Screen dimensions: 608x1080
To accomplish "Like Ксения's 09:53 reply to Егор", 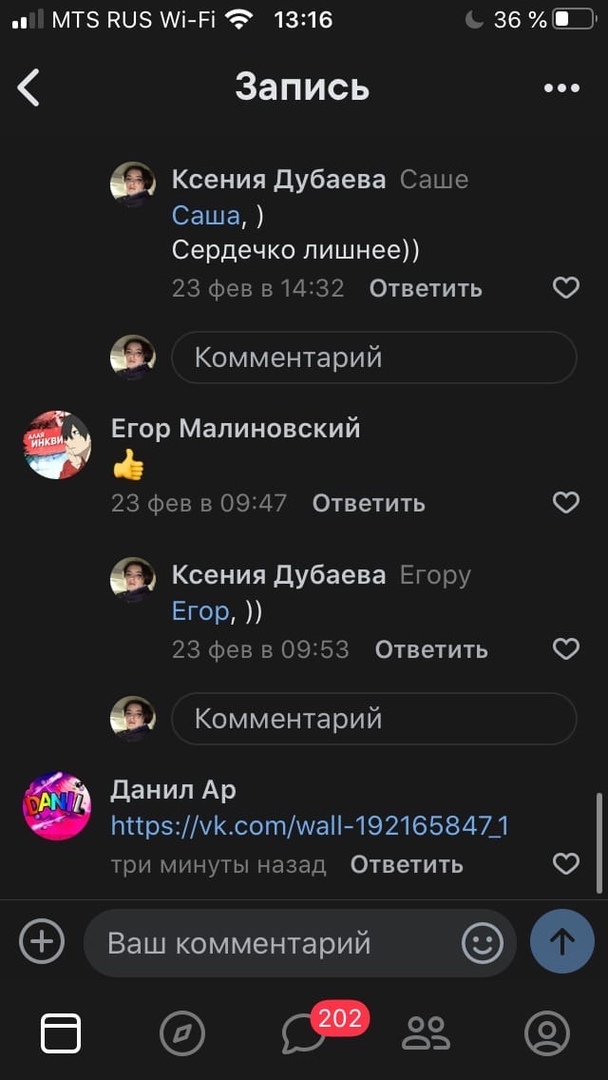I will 566,649.
